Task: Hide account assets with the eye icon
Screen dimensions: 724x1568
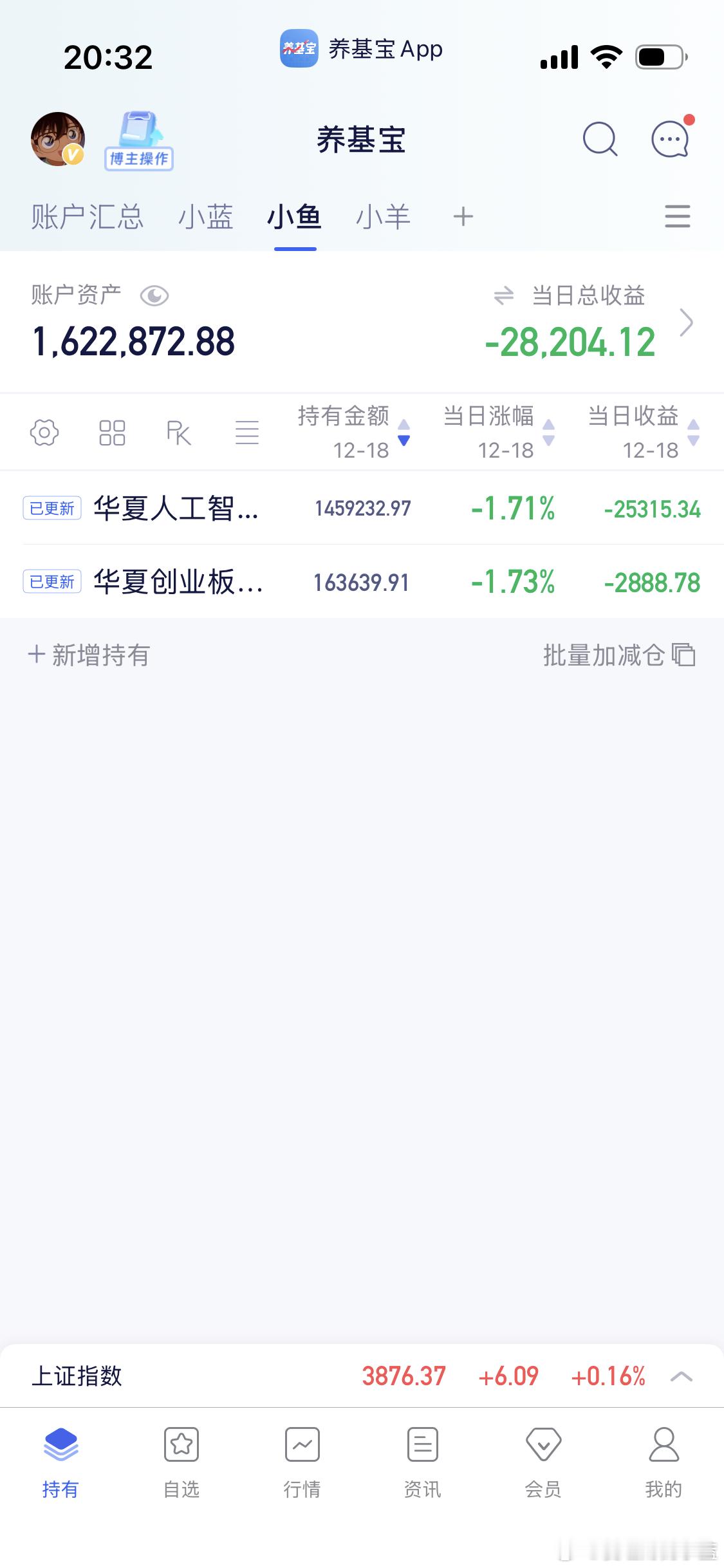Action: pos(154,296)
